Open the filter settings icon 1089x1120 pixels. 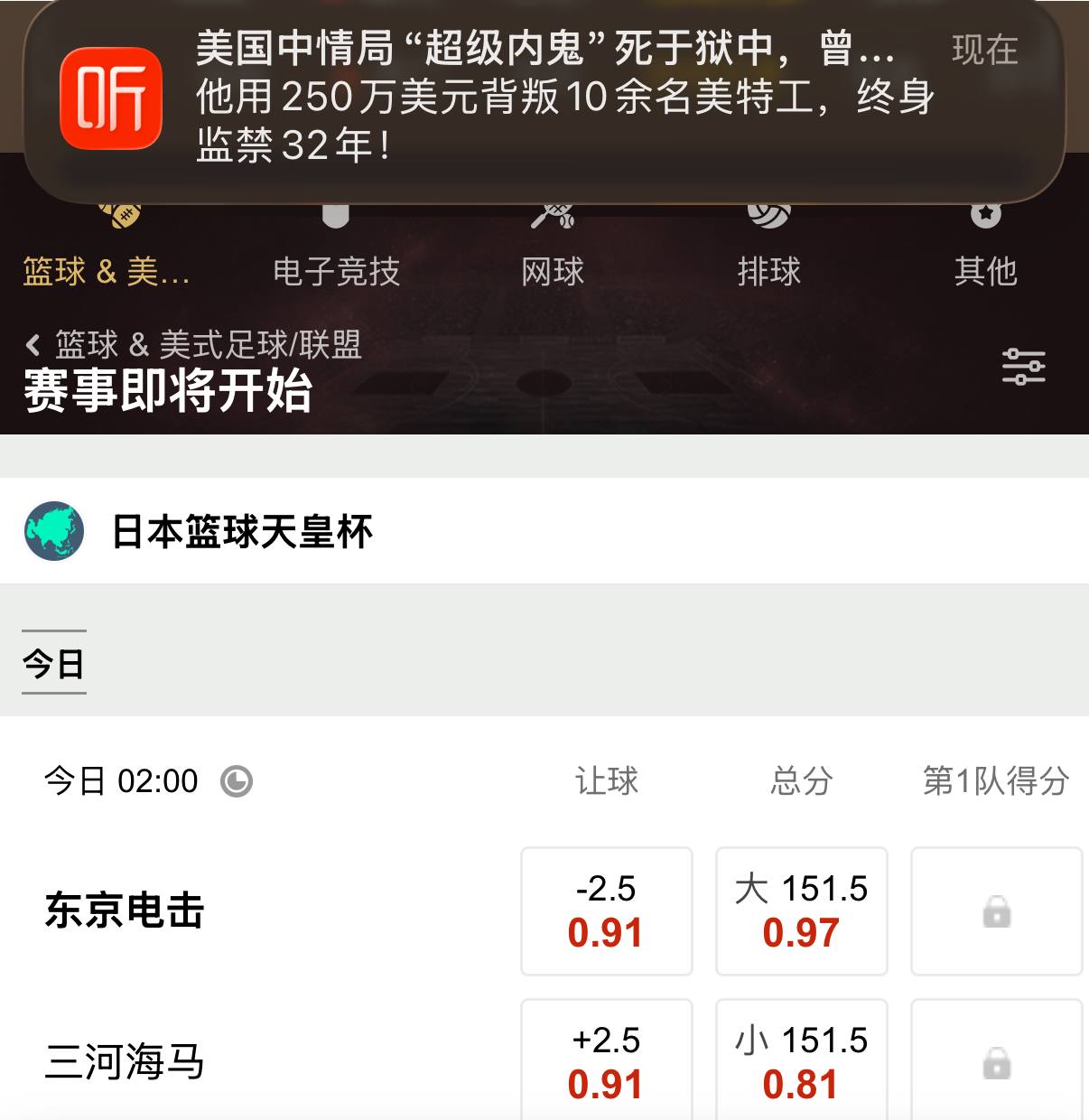point(1023,367)
